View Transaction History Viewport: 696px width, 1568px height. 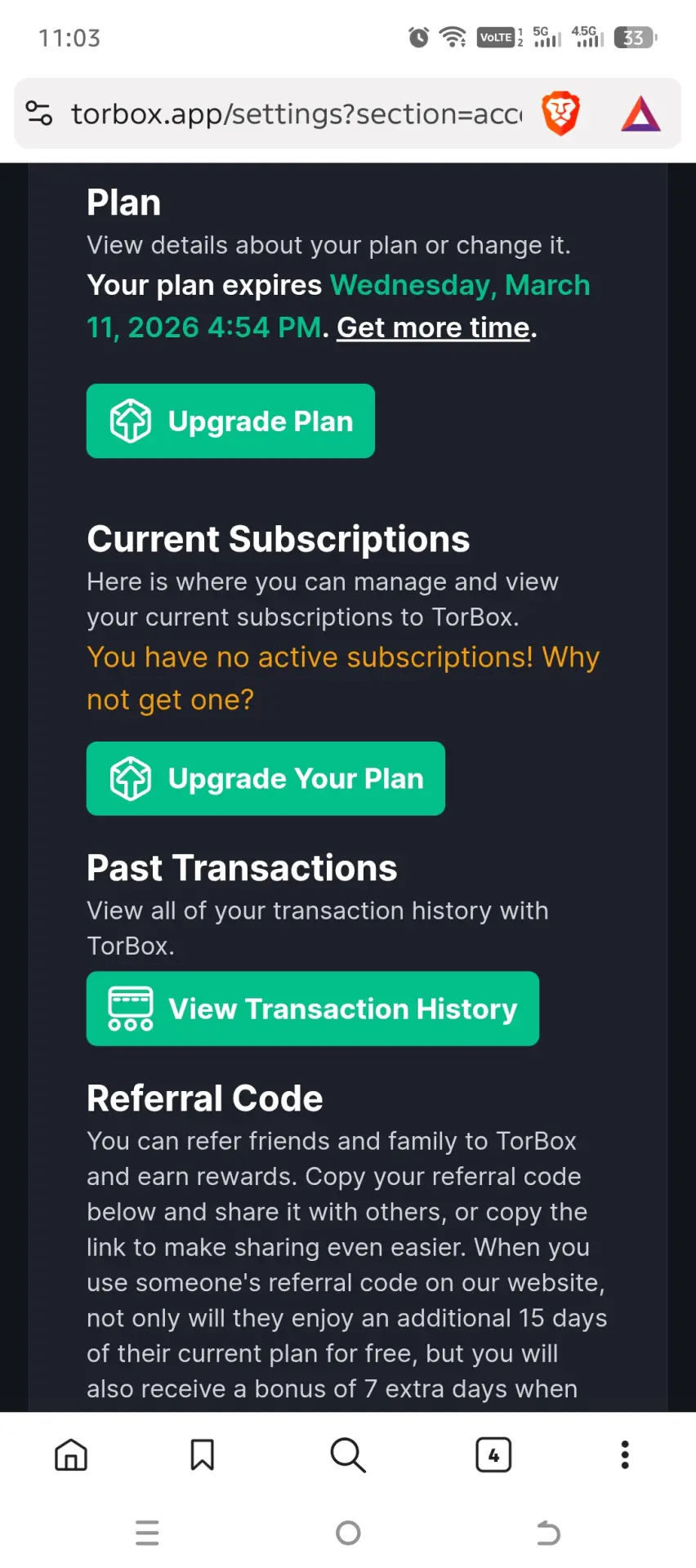click(313, 1009)
